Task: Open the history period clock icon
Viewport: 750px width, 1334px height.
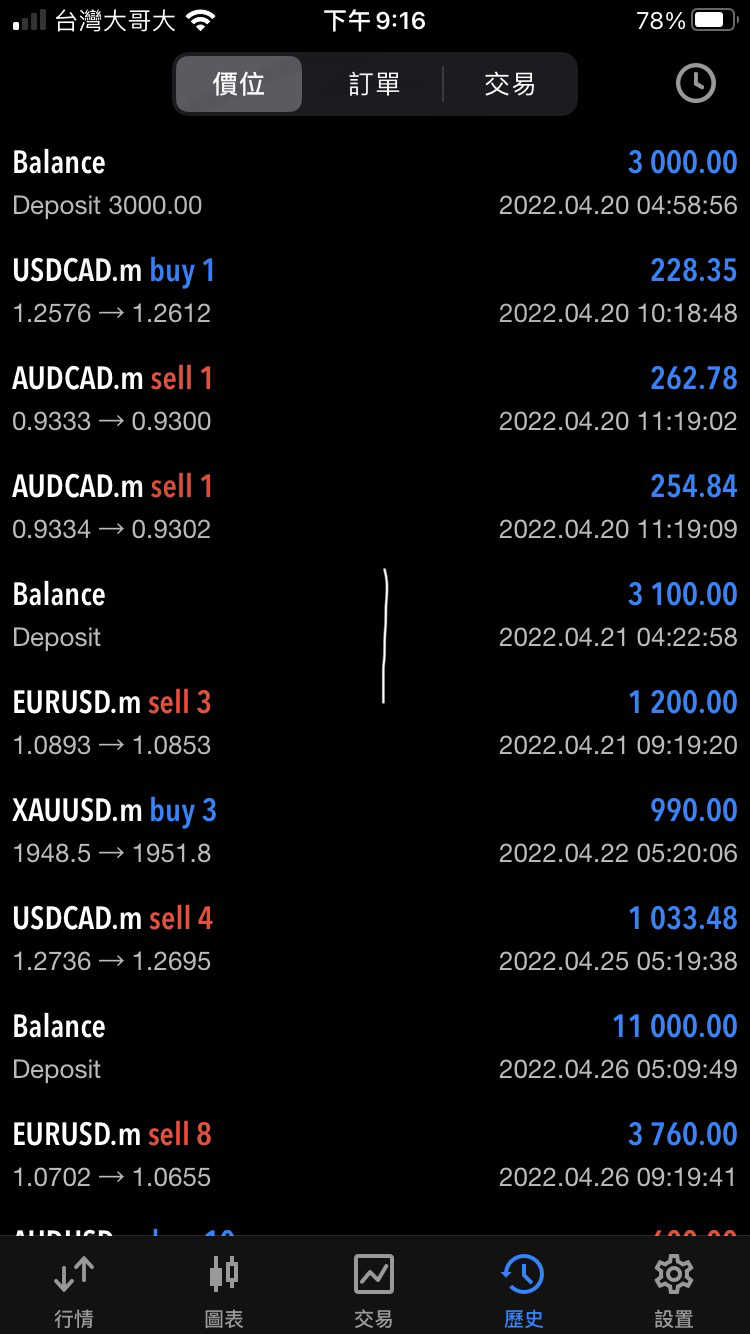Action: pyautogui.click(x=695, y=84)
